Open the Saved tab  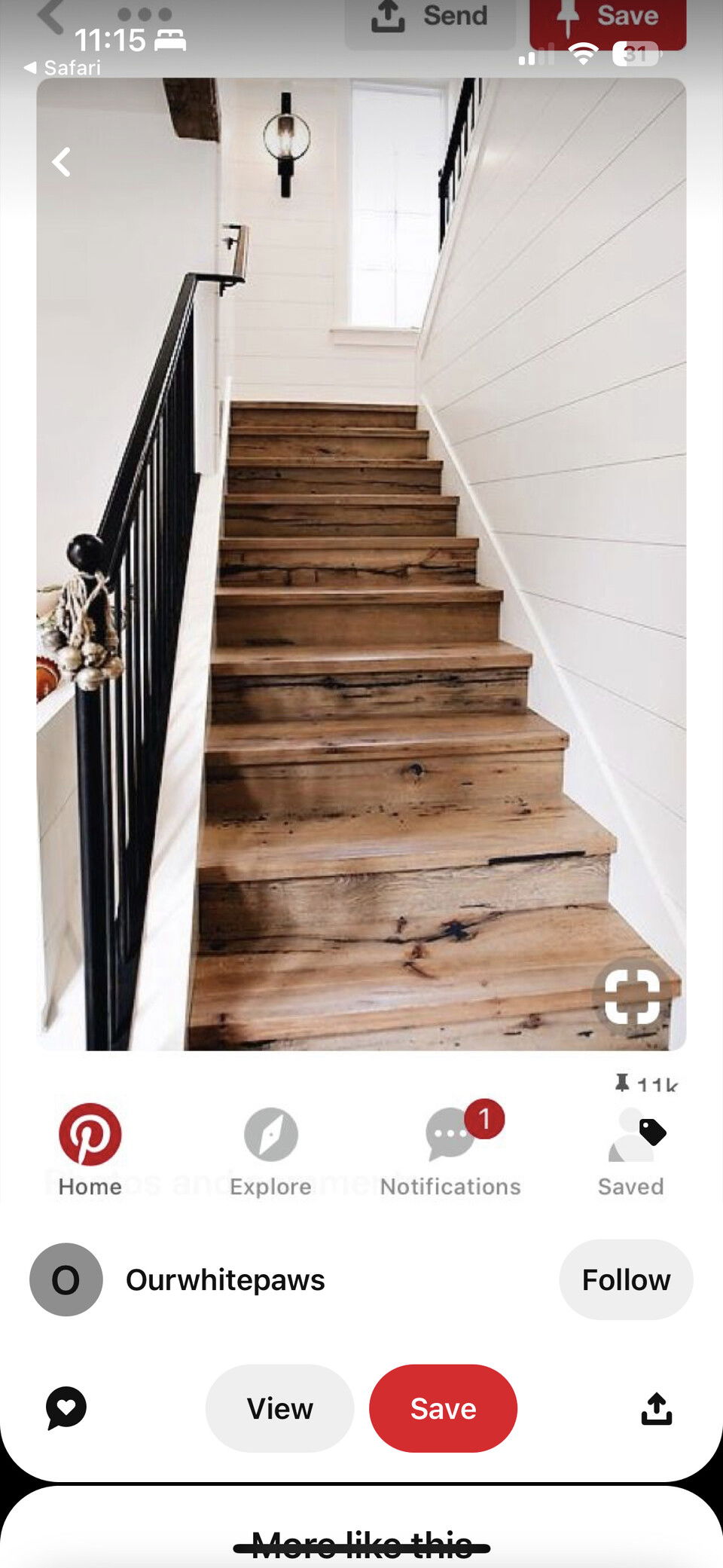click(631, 1151)
